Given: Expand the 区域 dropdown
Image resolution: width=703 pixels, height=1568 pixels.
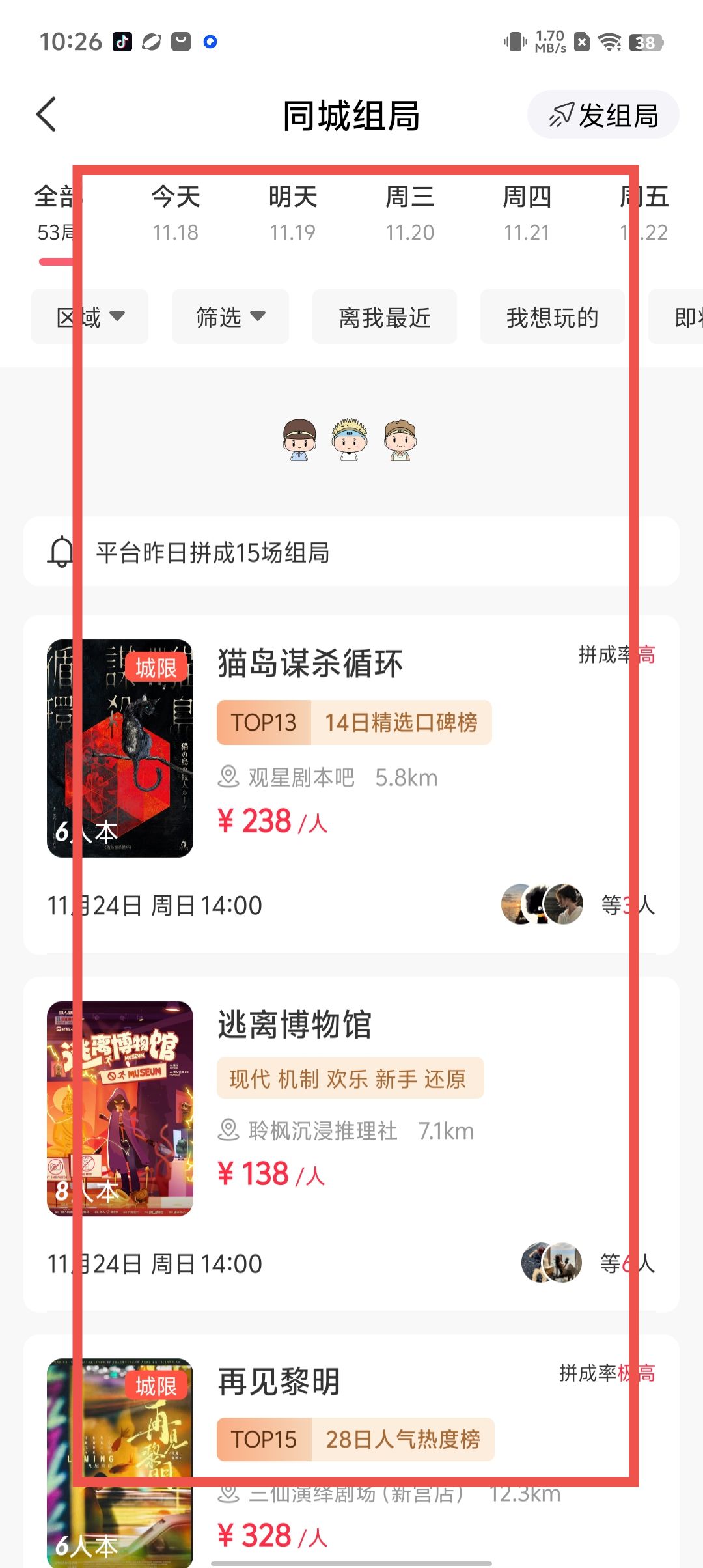Looking at the screenshot, I should point(90,317).
